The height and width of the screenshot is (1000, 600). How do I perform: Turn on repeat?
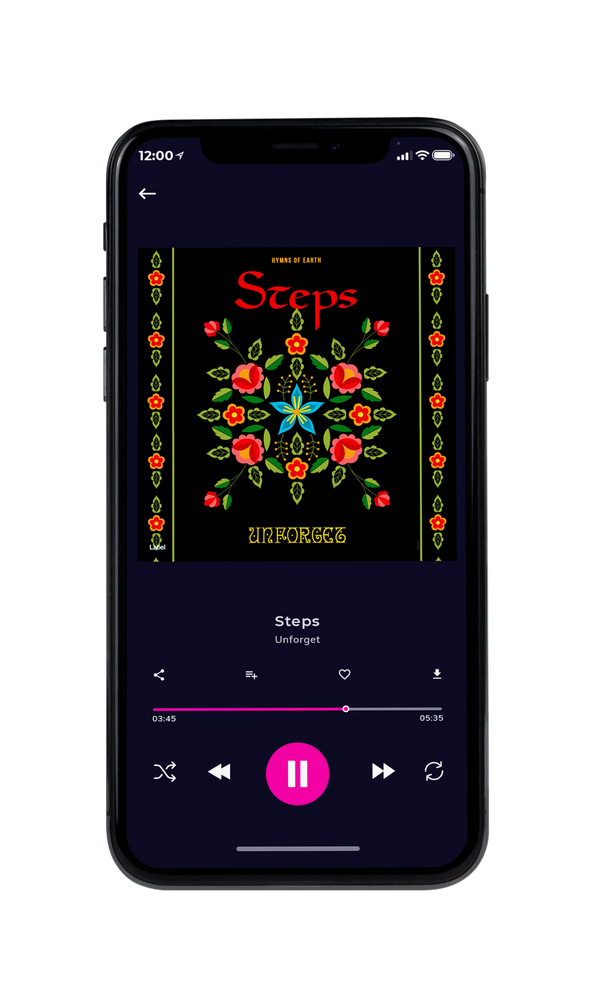[434, 771]
